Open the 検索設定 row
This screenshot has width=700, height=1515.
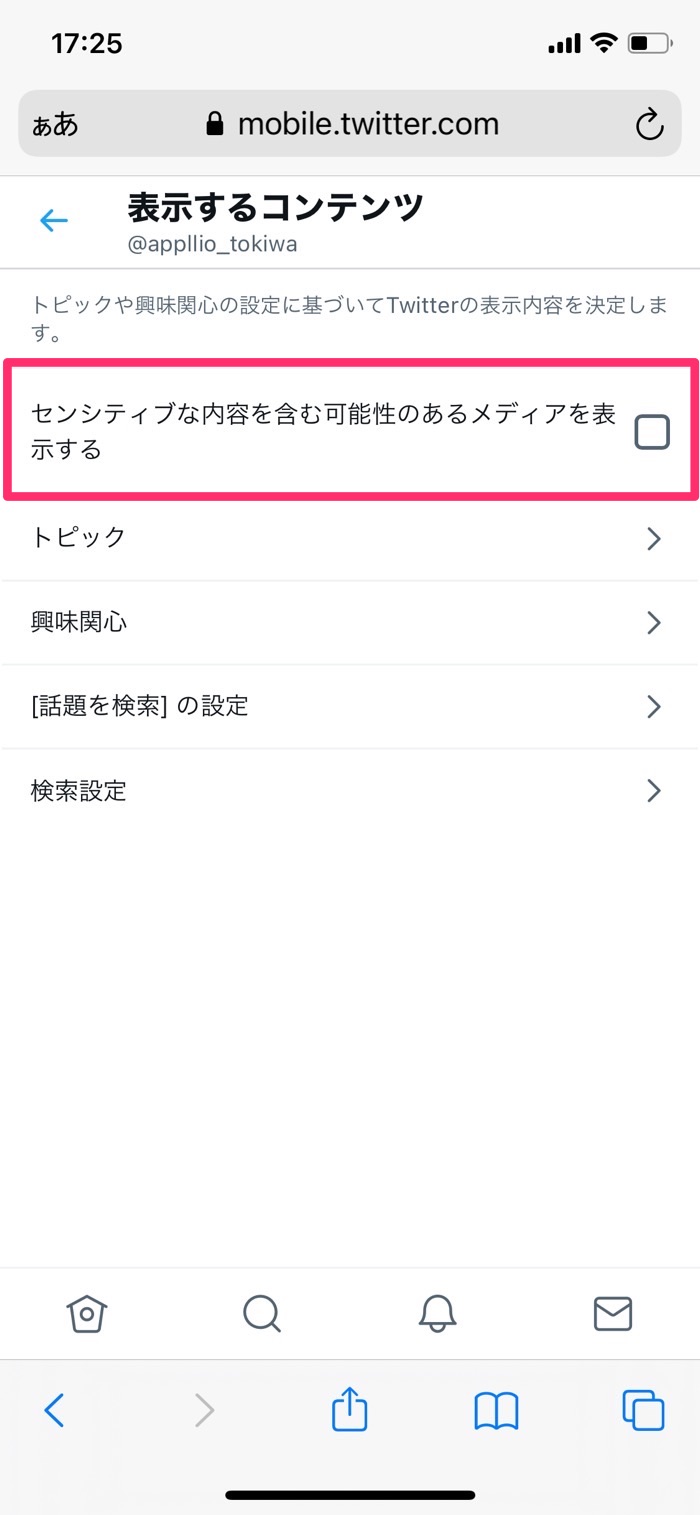point(350,792)
